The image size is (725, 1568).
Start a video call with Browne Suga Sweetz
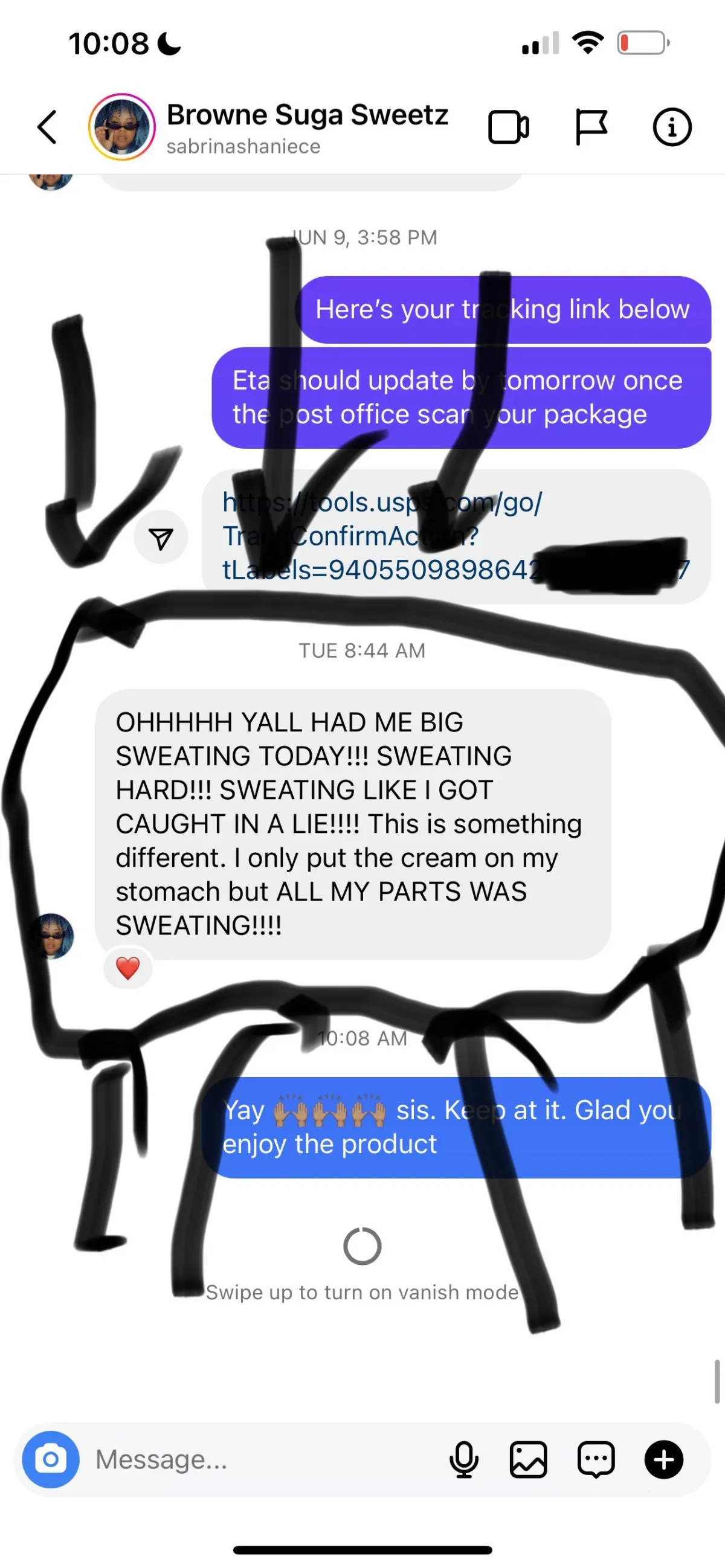point(508,127)
